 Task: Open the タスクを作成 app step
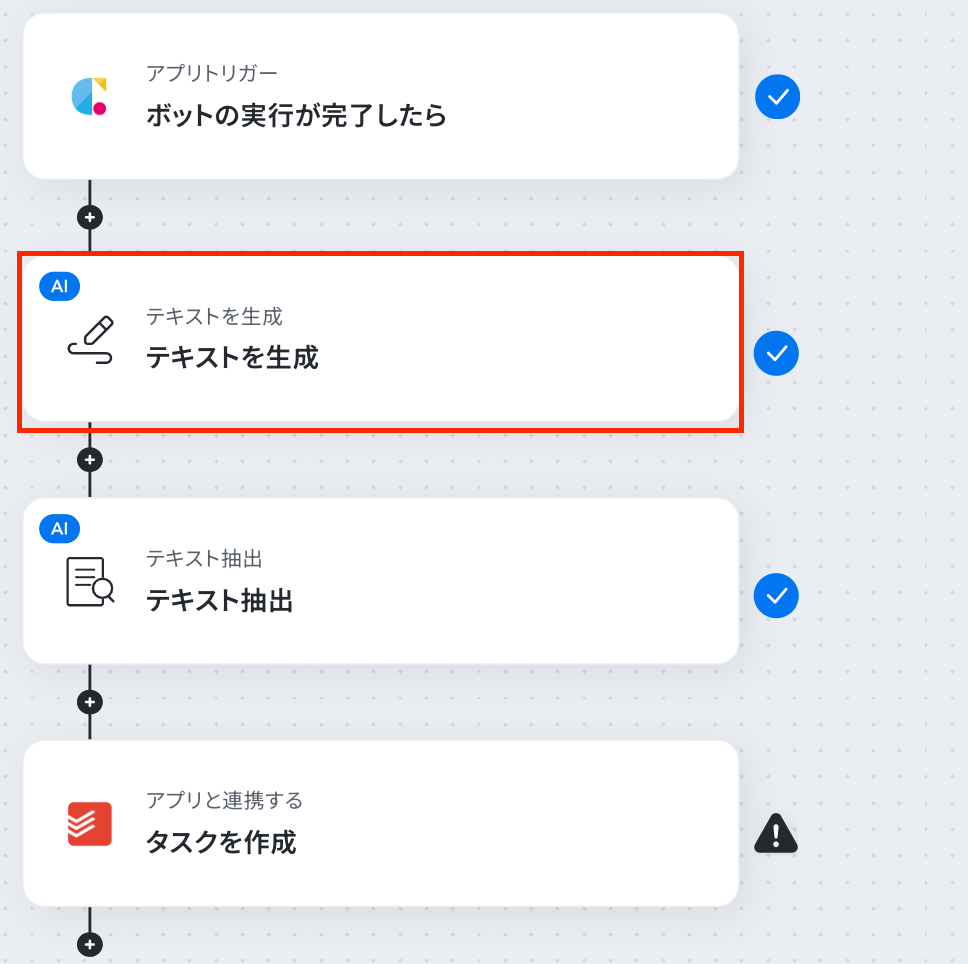(x=380, y=824)
